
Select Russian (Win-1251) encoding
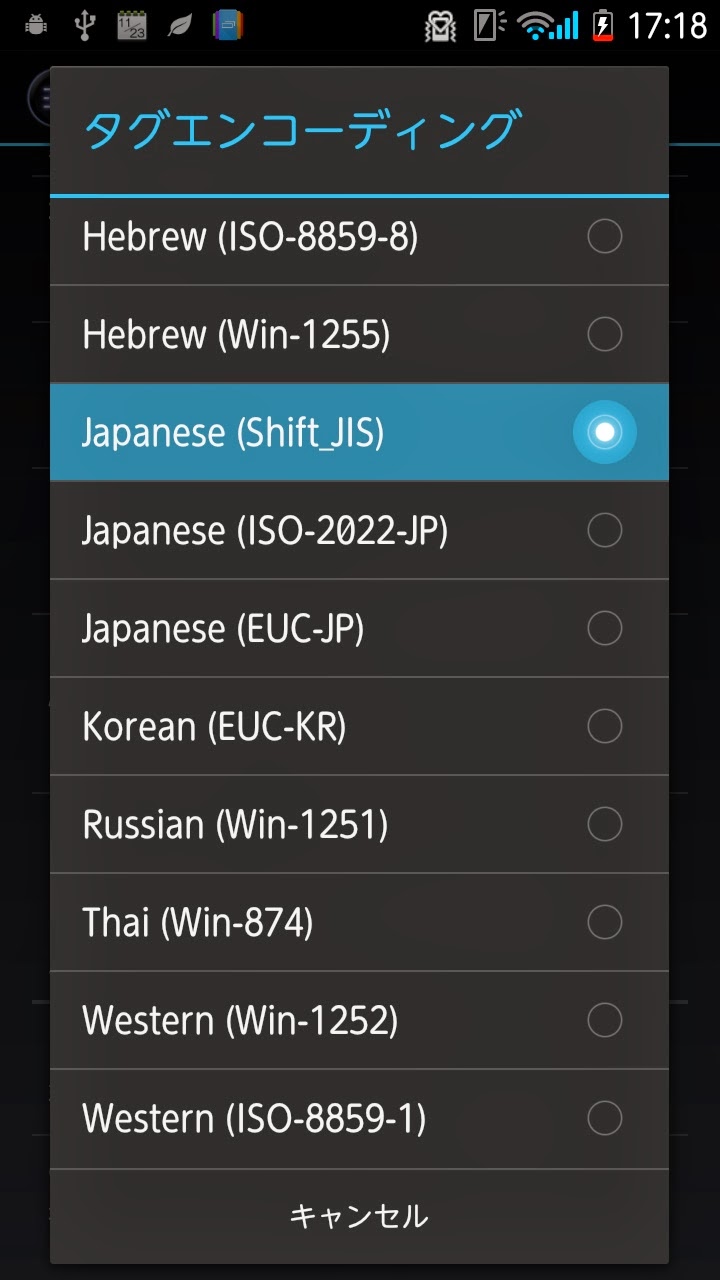pyautogui.click(x=359, y=824)
